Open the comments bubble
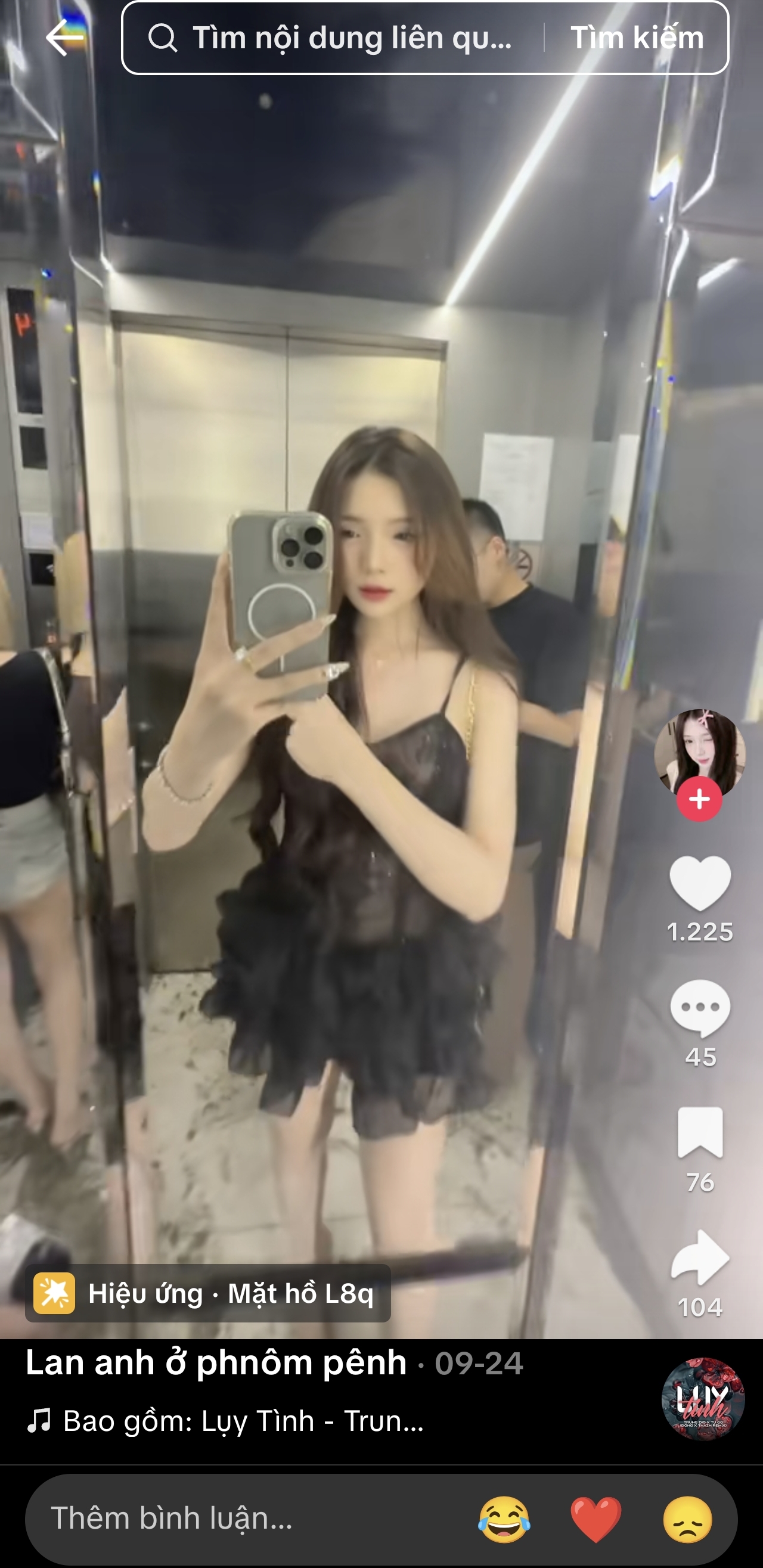Viewport: 763px width, 1568px height. tap(700, 1008)
